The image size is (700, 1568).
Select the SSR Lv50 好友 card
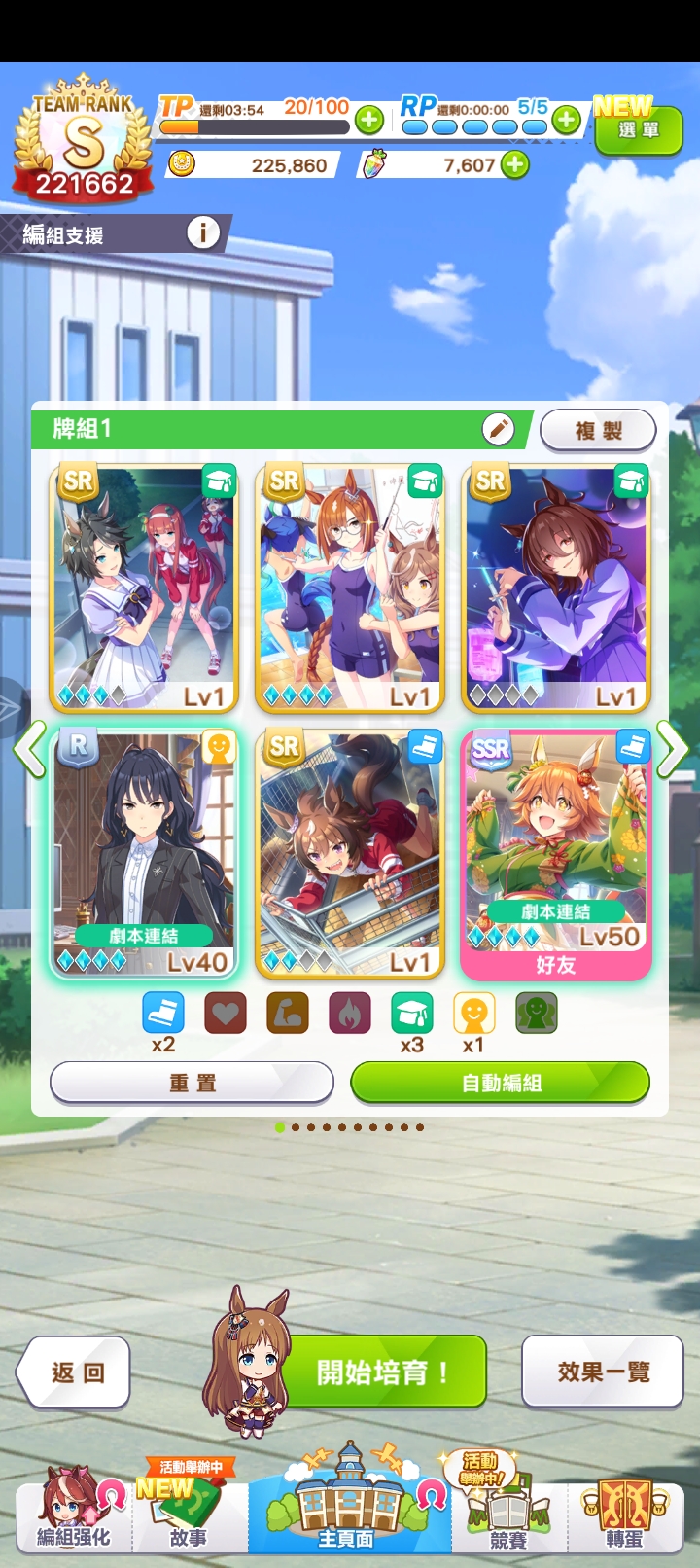(x=555, y=853)
